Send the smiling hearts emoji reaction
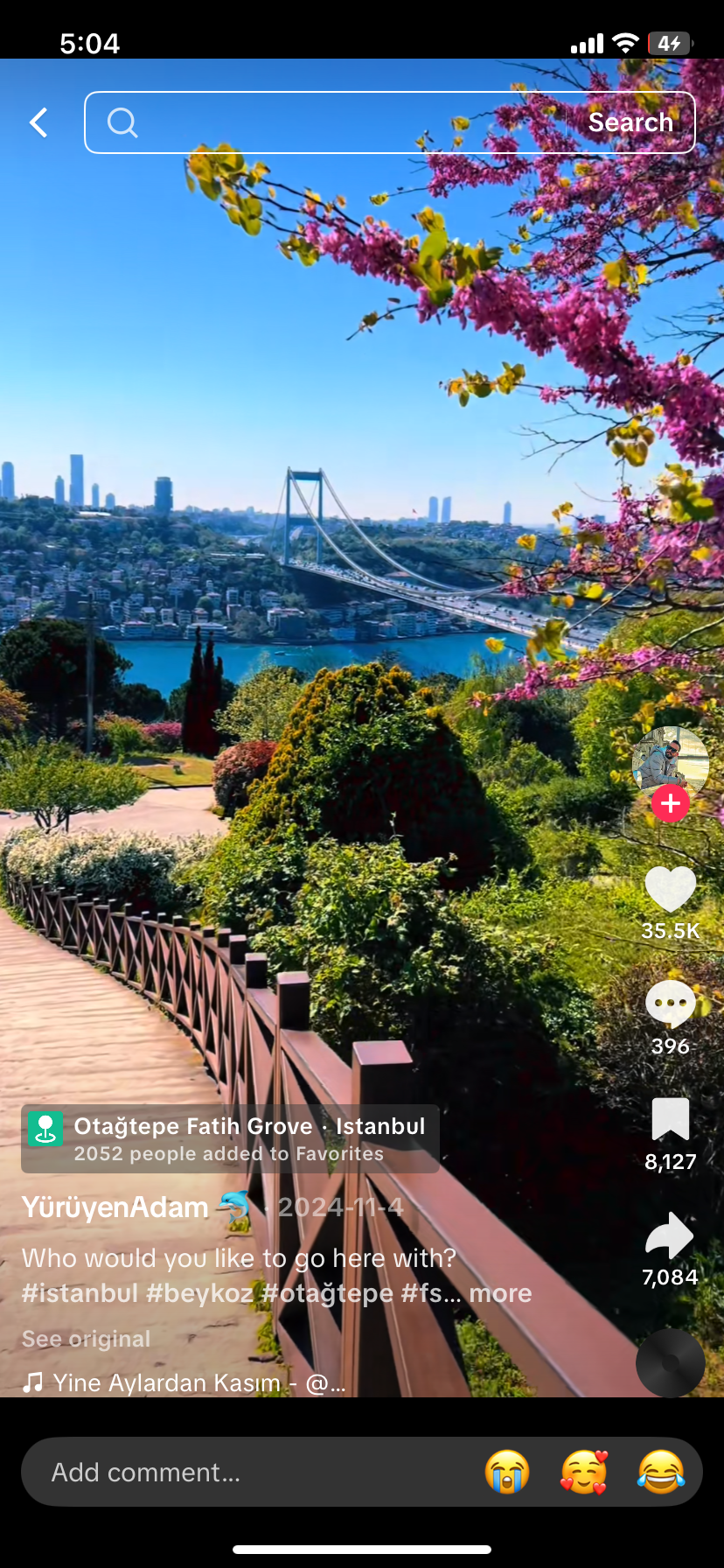The width and height of the screenshot is (724, 1568). (584, 1472)
